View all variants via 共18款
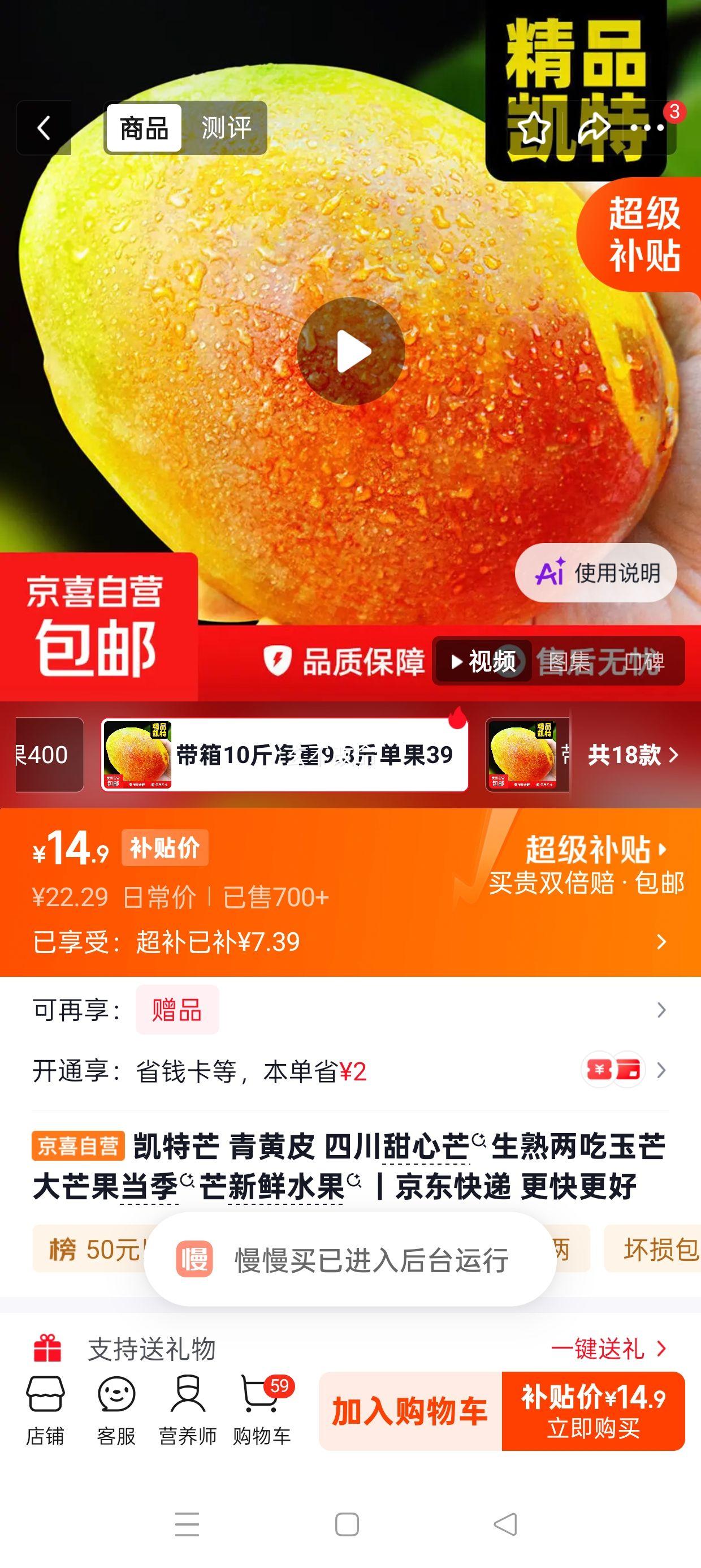 click(633, 755)
